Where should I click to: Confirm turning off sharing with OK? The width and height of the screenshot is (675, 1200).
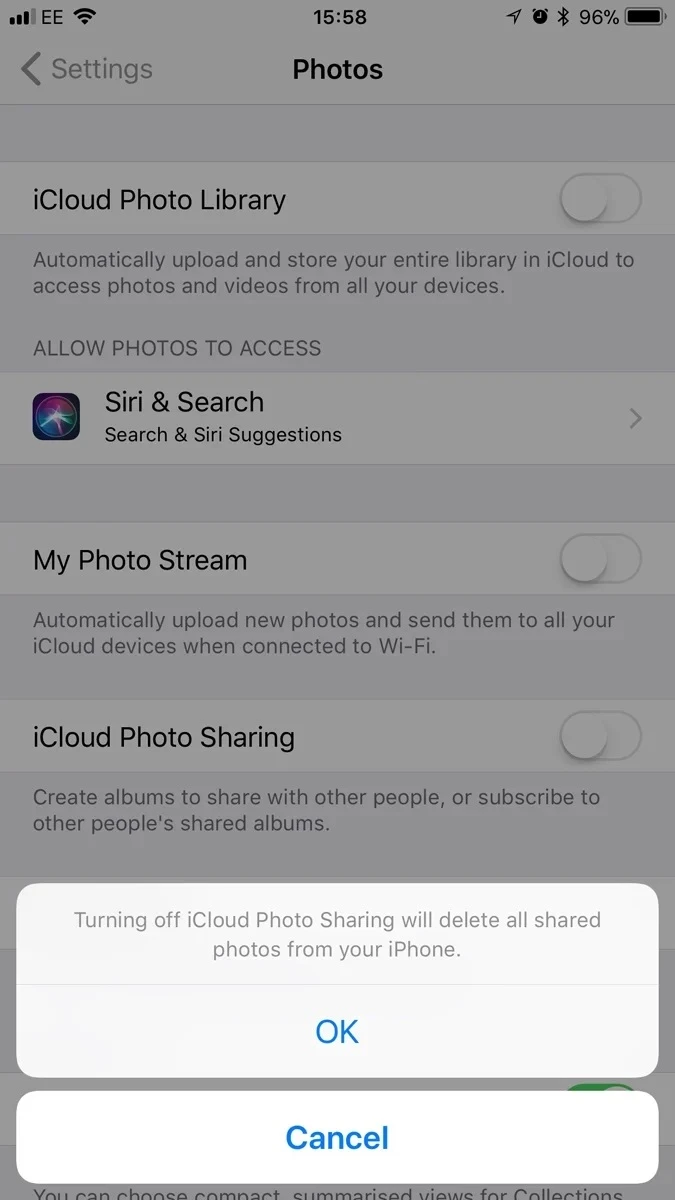337,1031
